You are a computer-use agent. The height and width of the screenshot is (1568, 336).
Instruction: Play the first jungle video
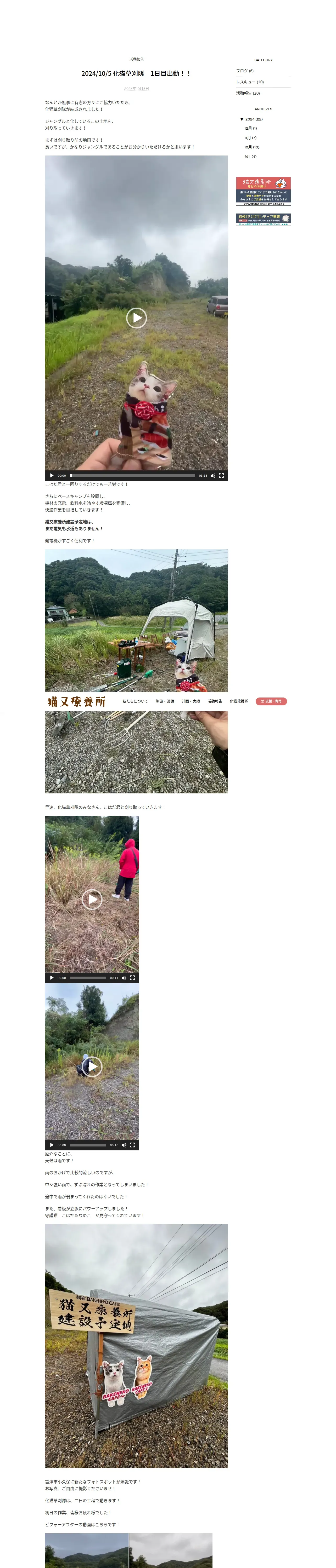pyautogui.click(x=136, y=318)
